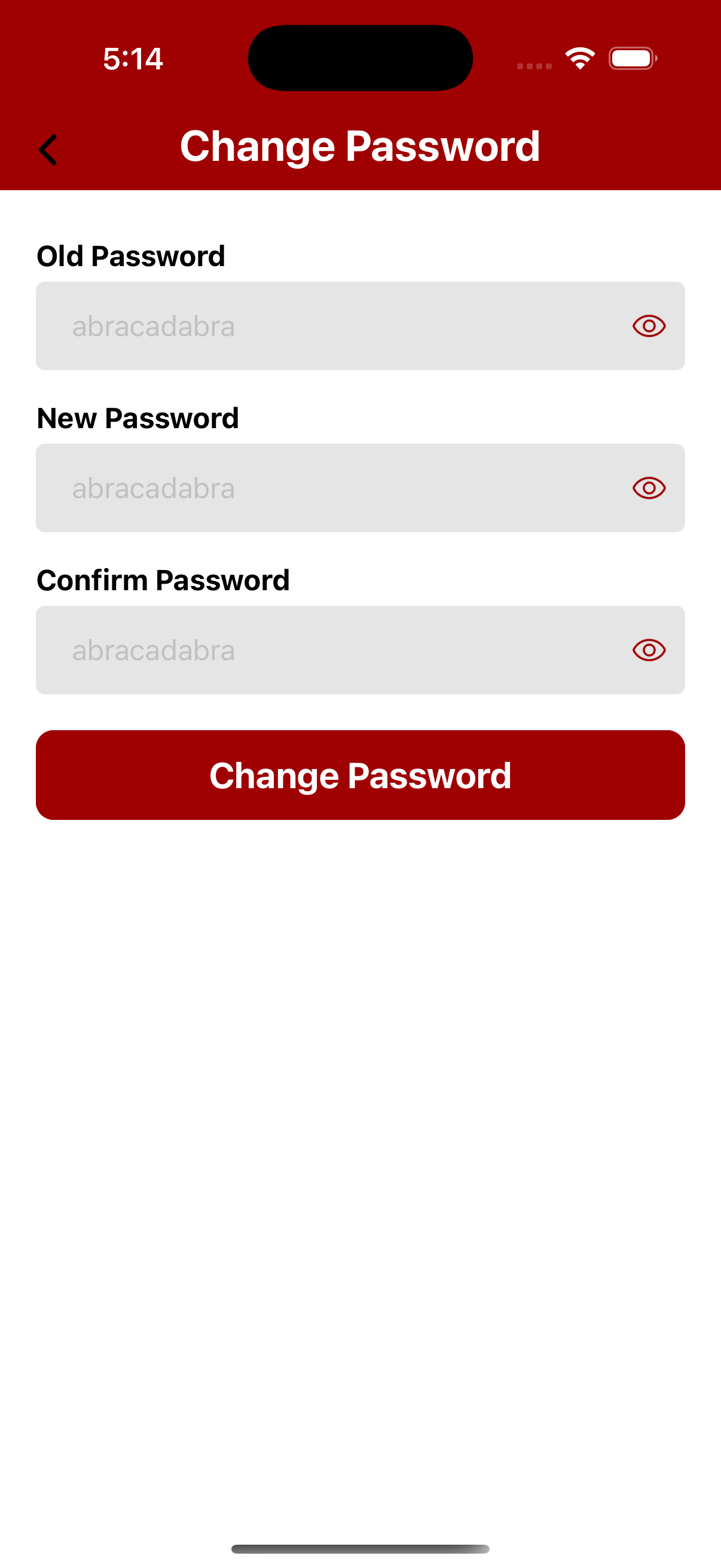Submit with the red Change Password button

[x=360, y=775]
